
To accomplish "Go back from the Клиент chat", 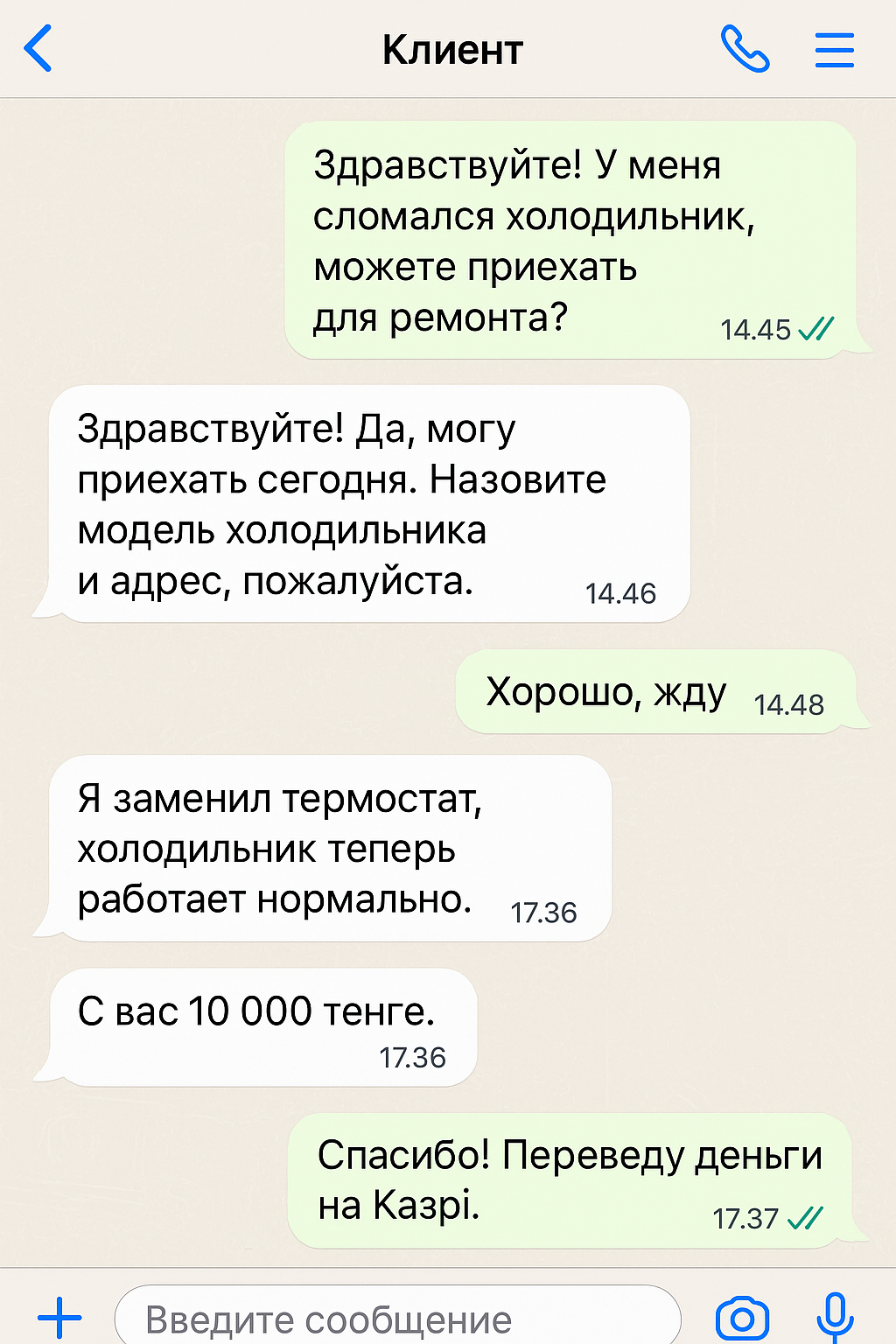I will (39, 49).
